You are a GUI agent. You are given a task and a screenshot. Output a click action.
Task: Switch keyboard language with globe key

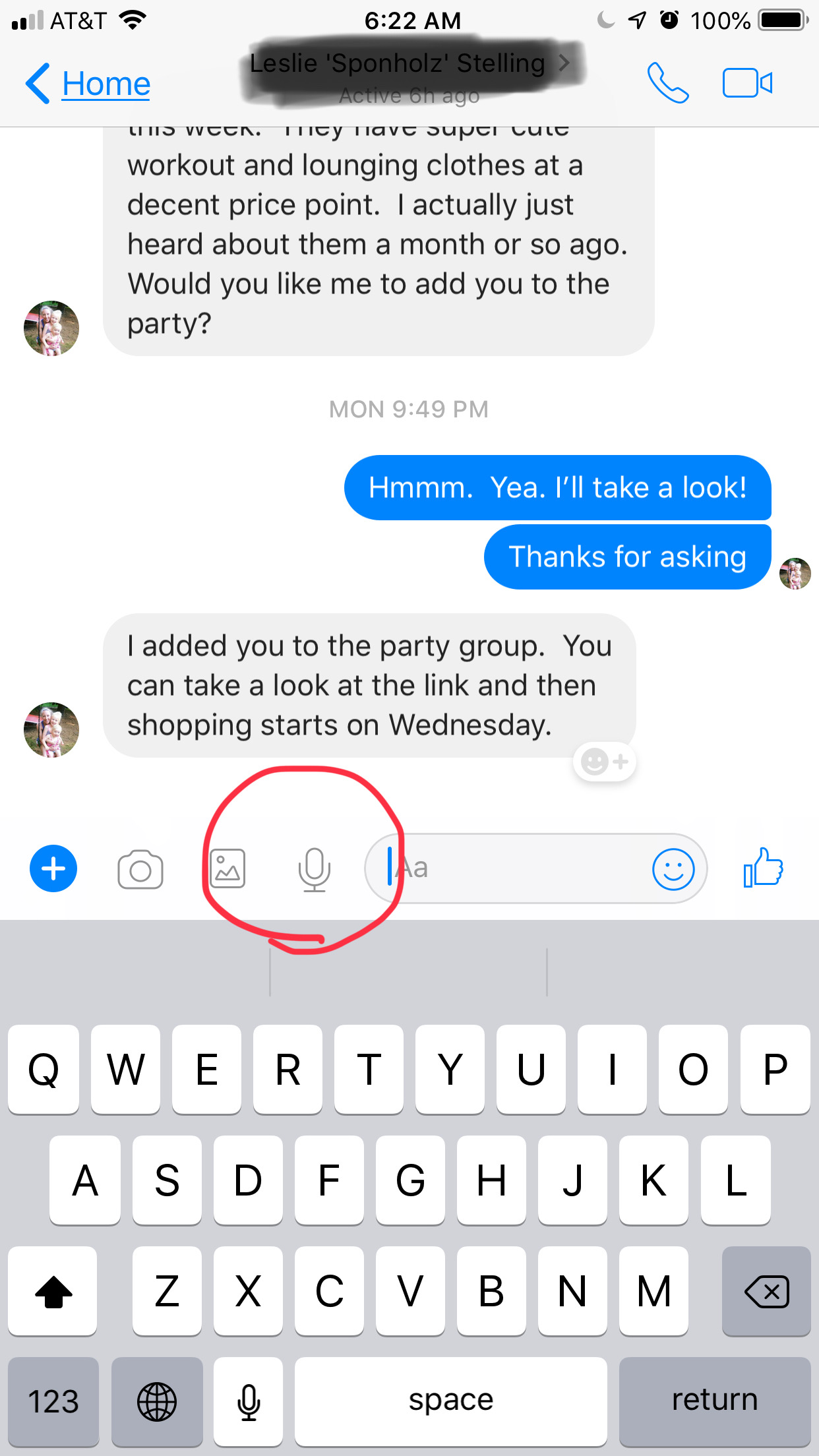(157, 1401)
